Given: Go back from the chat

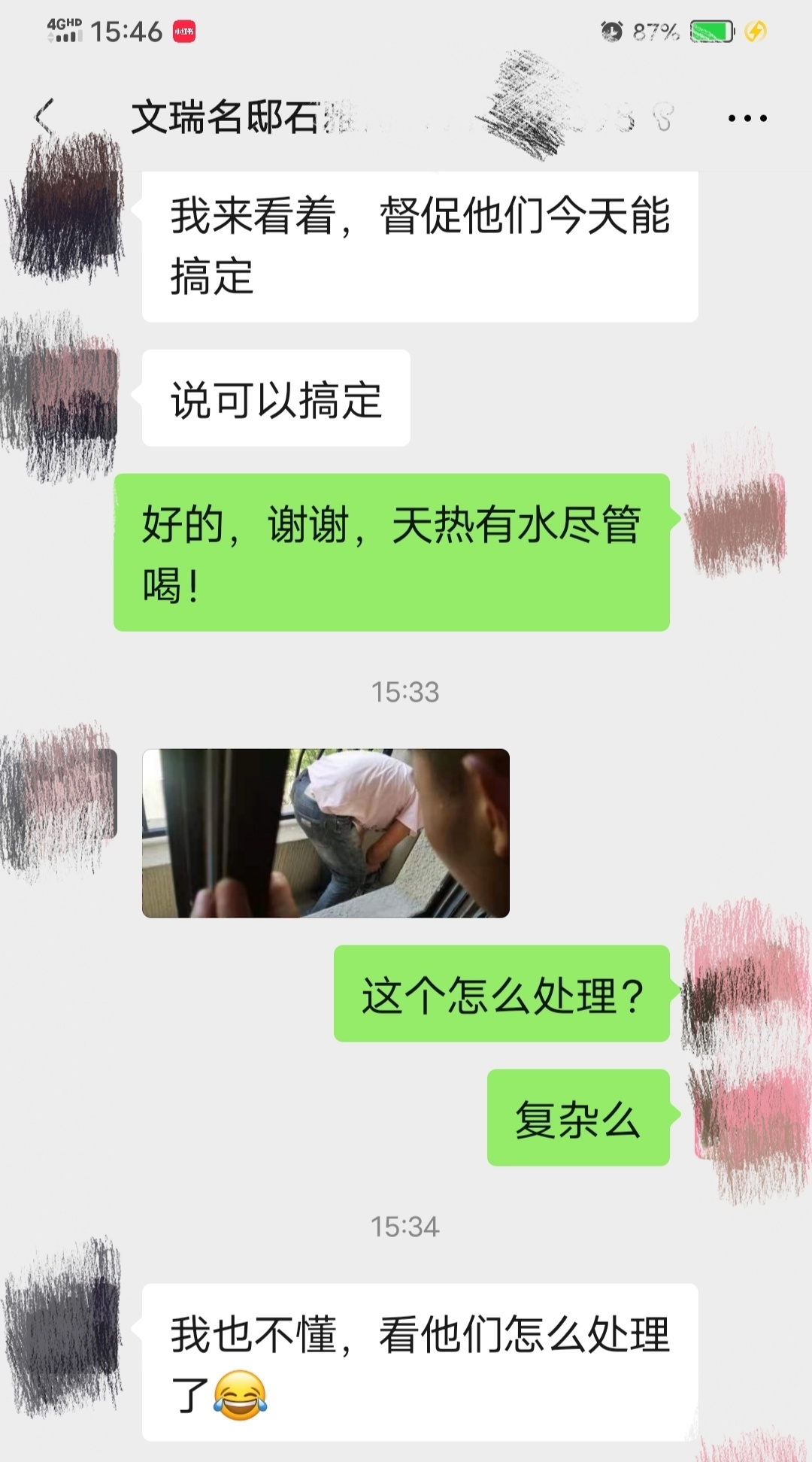Looking at the screenshot, I should [45, 117].
